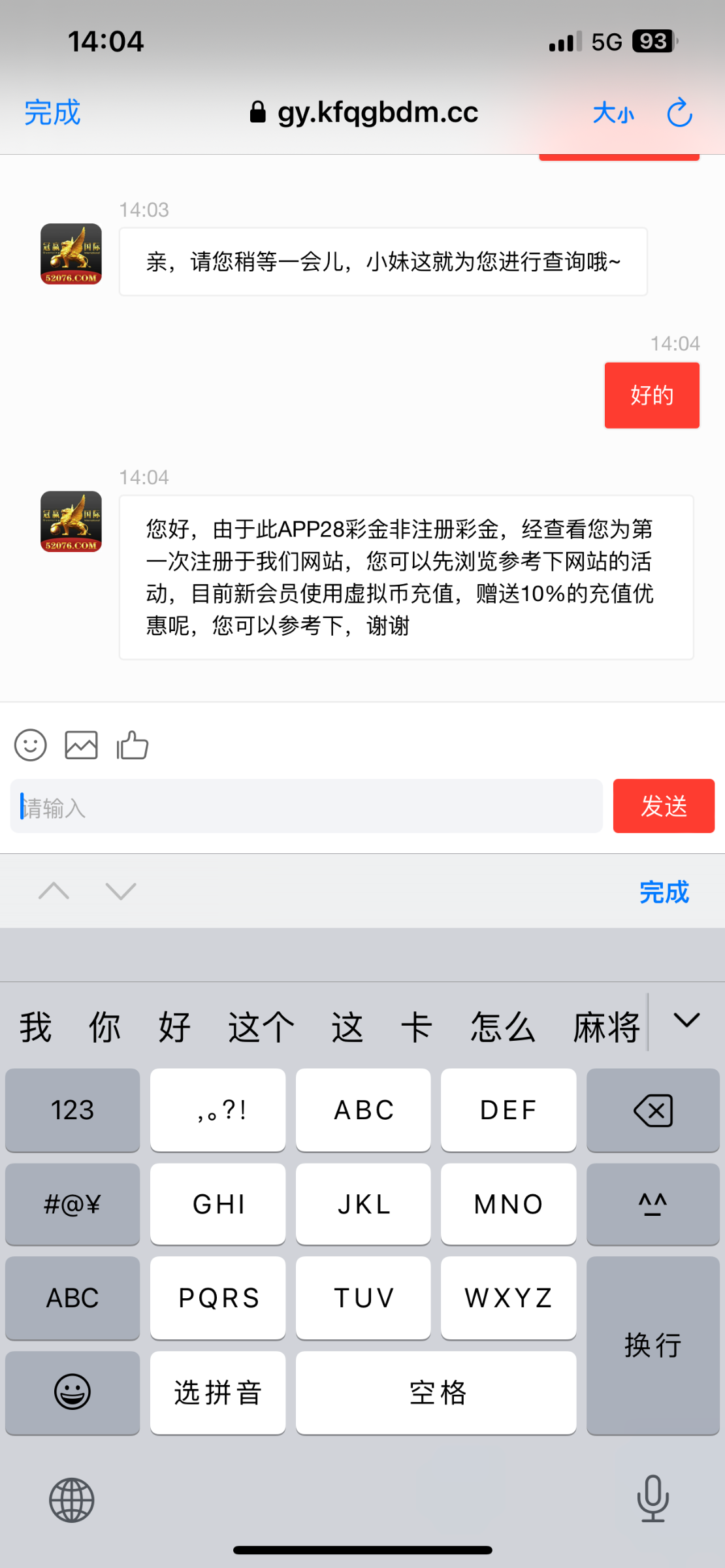
Task: Tap the page refresh icon in address bar
Action: pyautogui.click(x=679, y=112)
